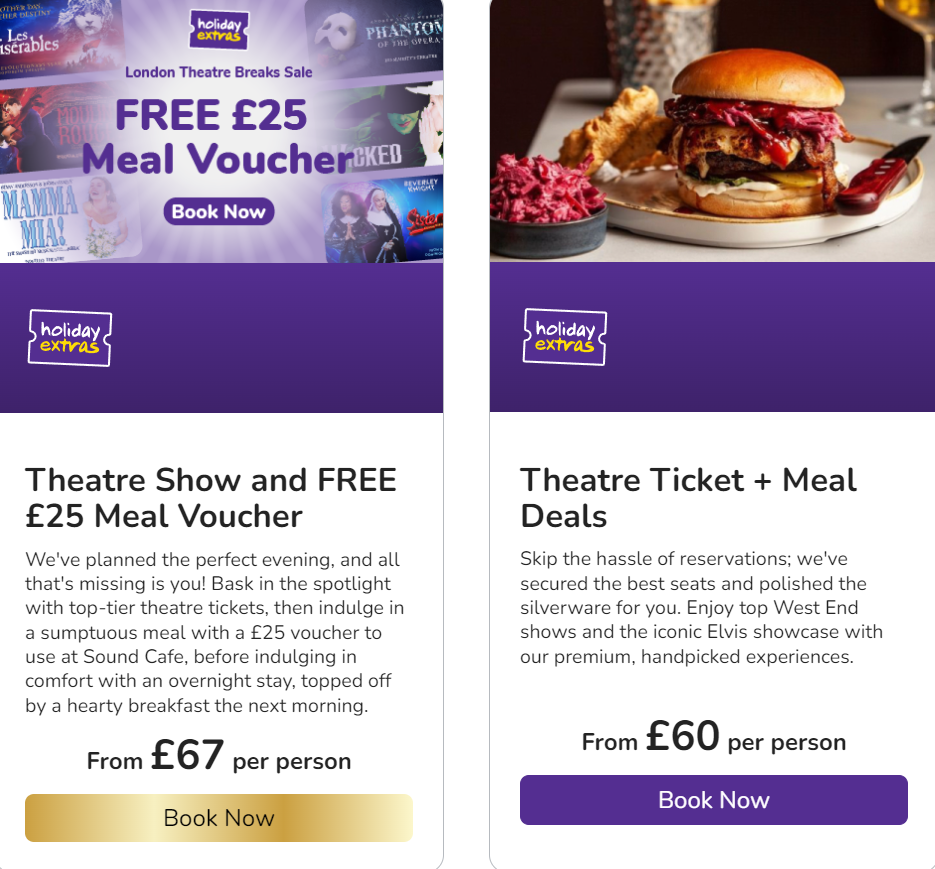Viewport: 935px width, 869px height.
Task: Book the Theatre Ticket + Meal Deals
Action: (713, 800)
